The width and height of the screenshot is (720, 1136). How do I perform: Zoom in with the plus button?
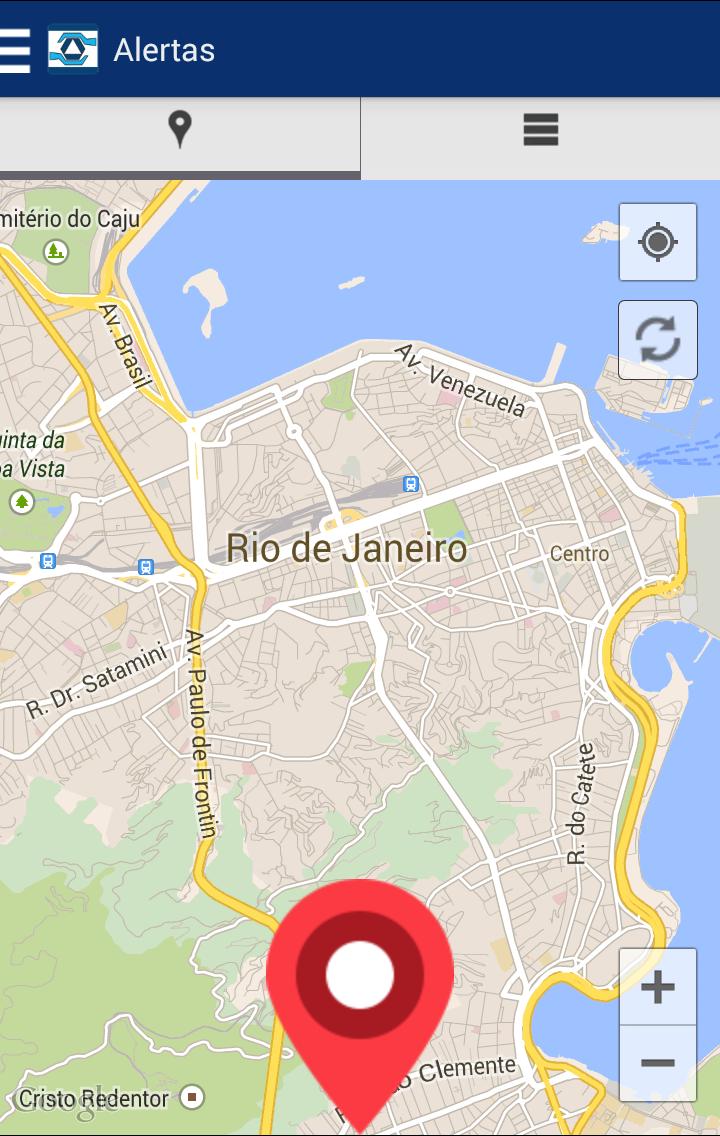coord(657,988)
